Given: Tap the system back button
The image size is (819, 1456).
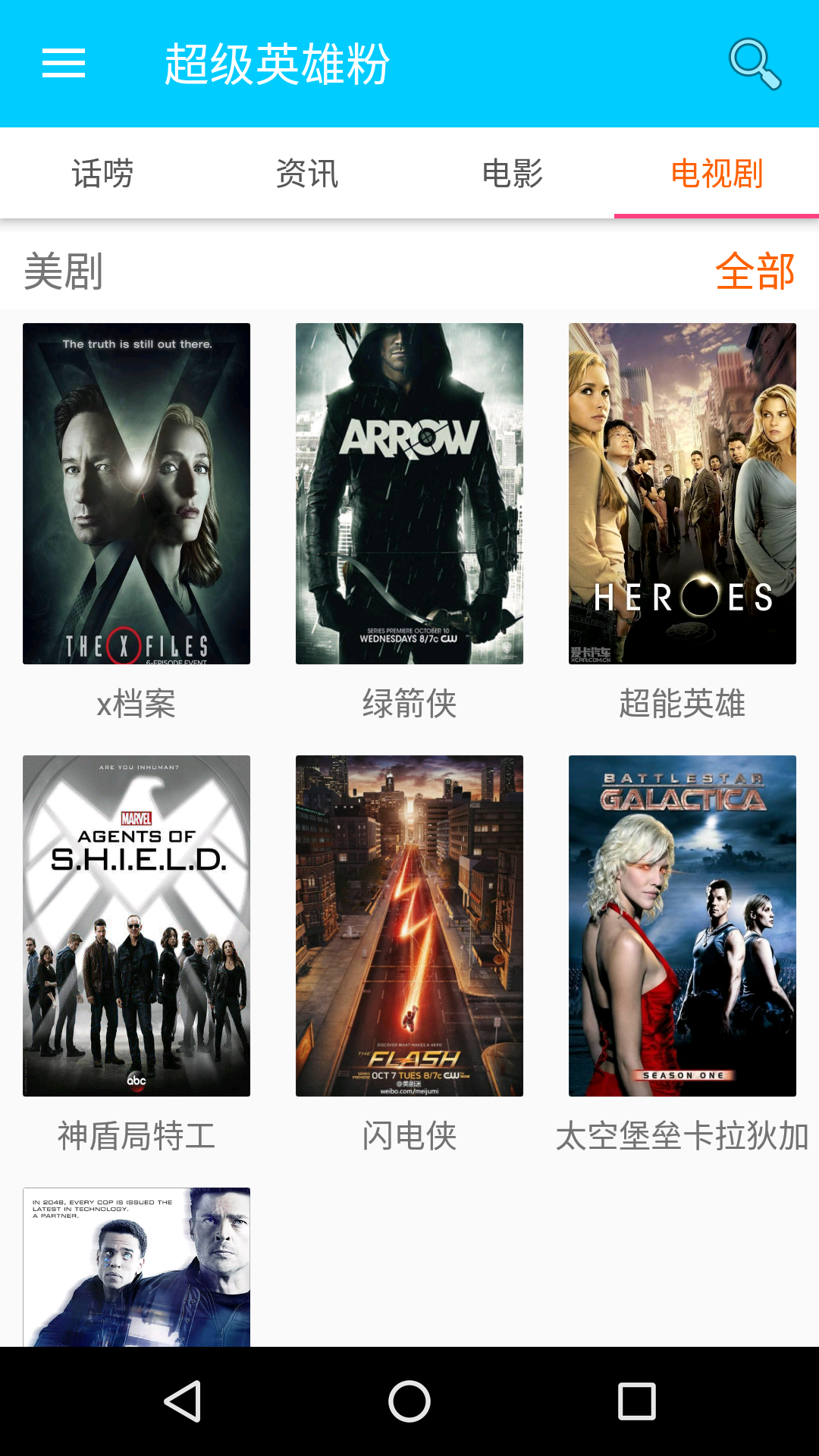Looking at the screenshot, I should (x=182, y=1401).
